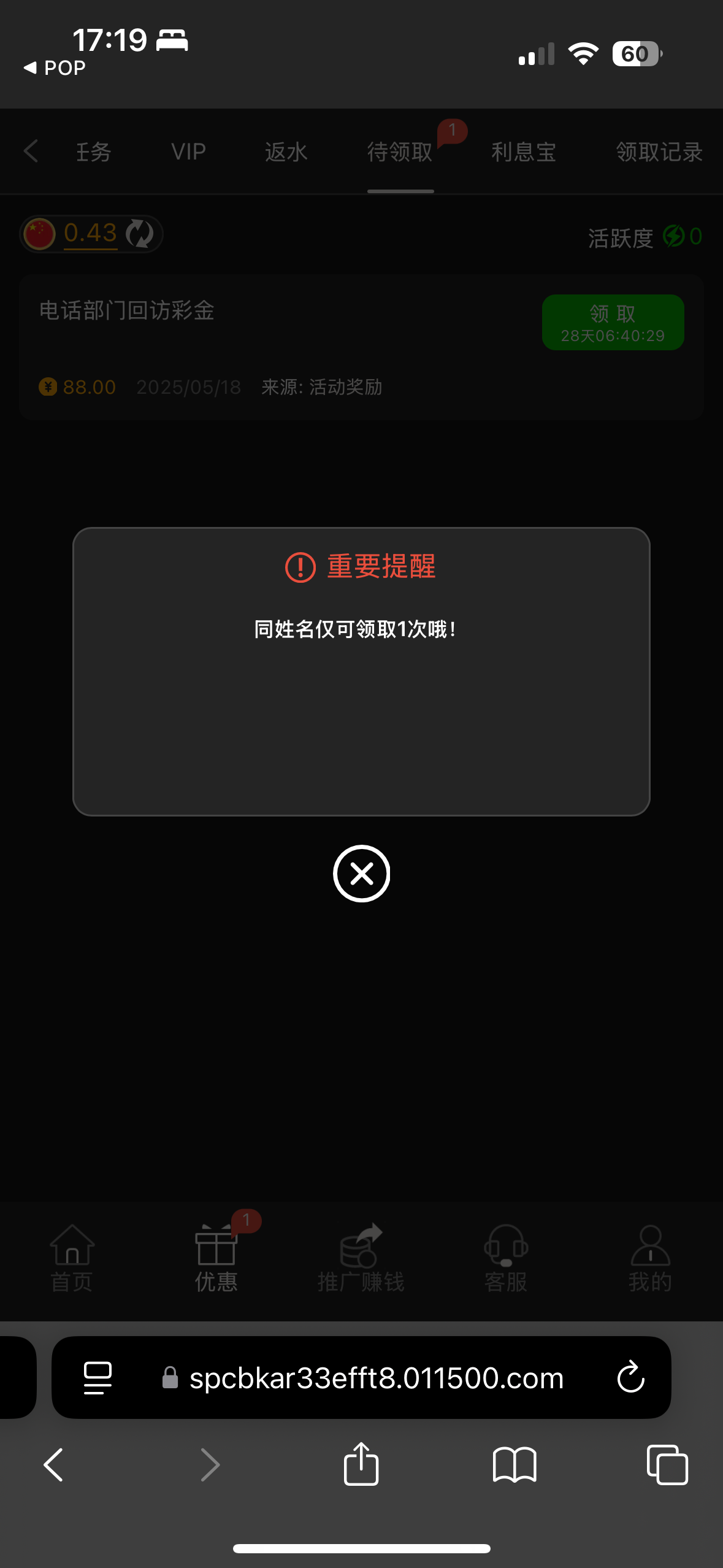Switch to the 任务 tab
This screenshot has height=1568, width=723.
[93, 152]
